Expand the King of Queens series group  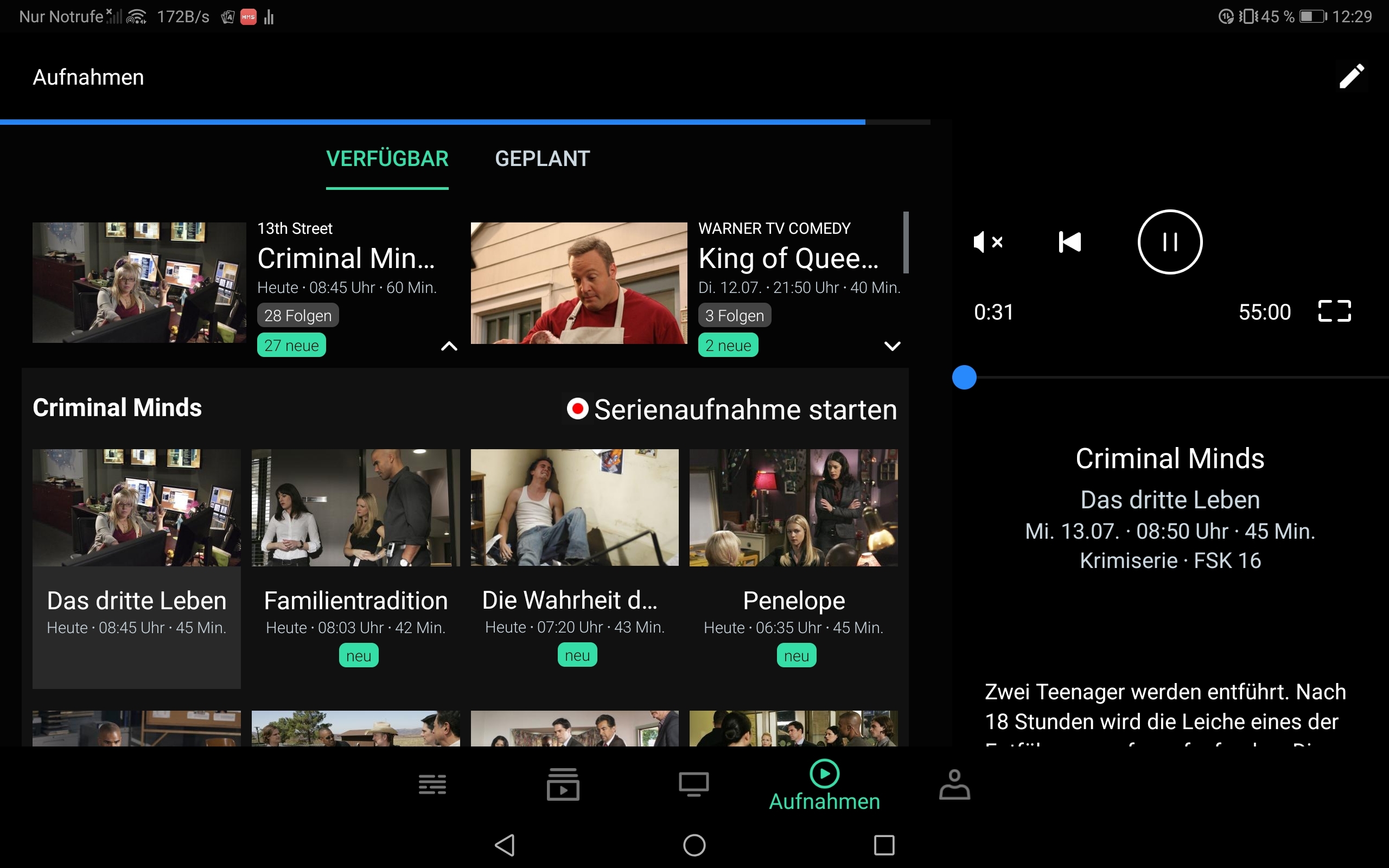[x=892, y=346]
